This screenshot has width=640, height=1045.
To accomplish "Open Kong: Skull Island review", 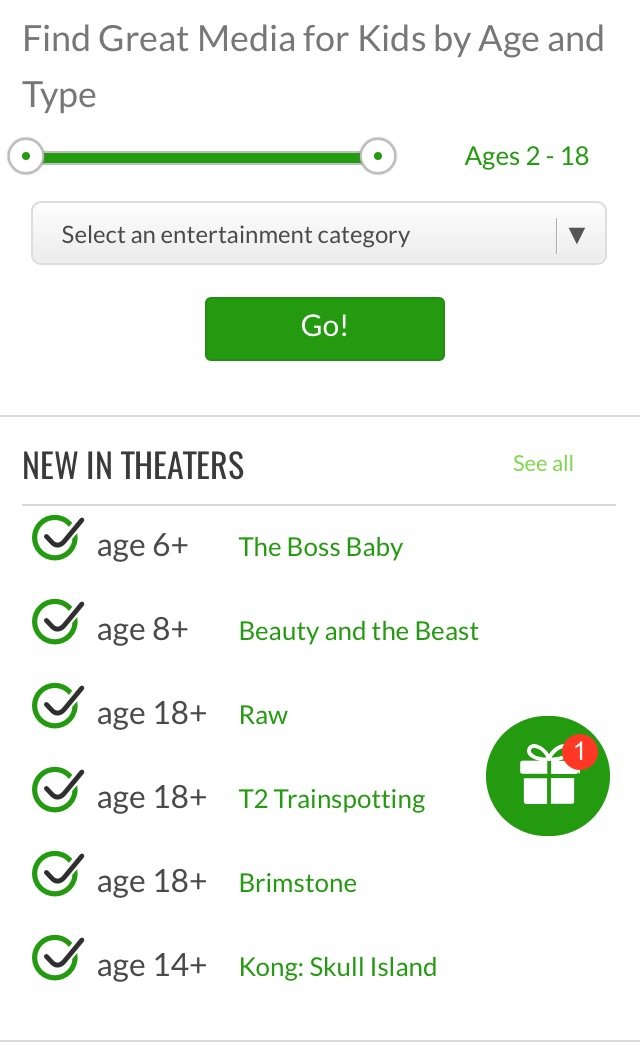I will tap(338, 967).
